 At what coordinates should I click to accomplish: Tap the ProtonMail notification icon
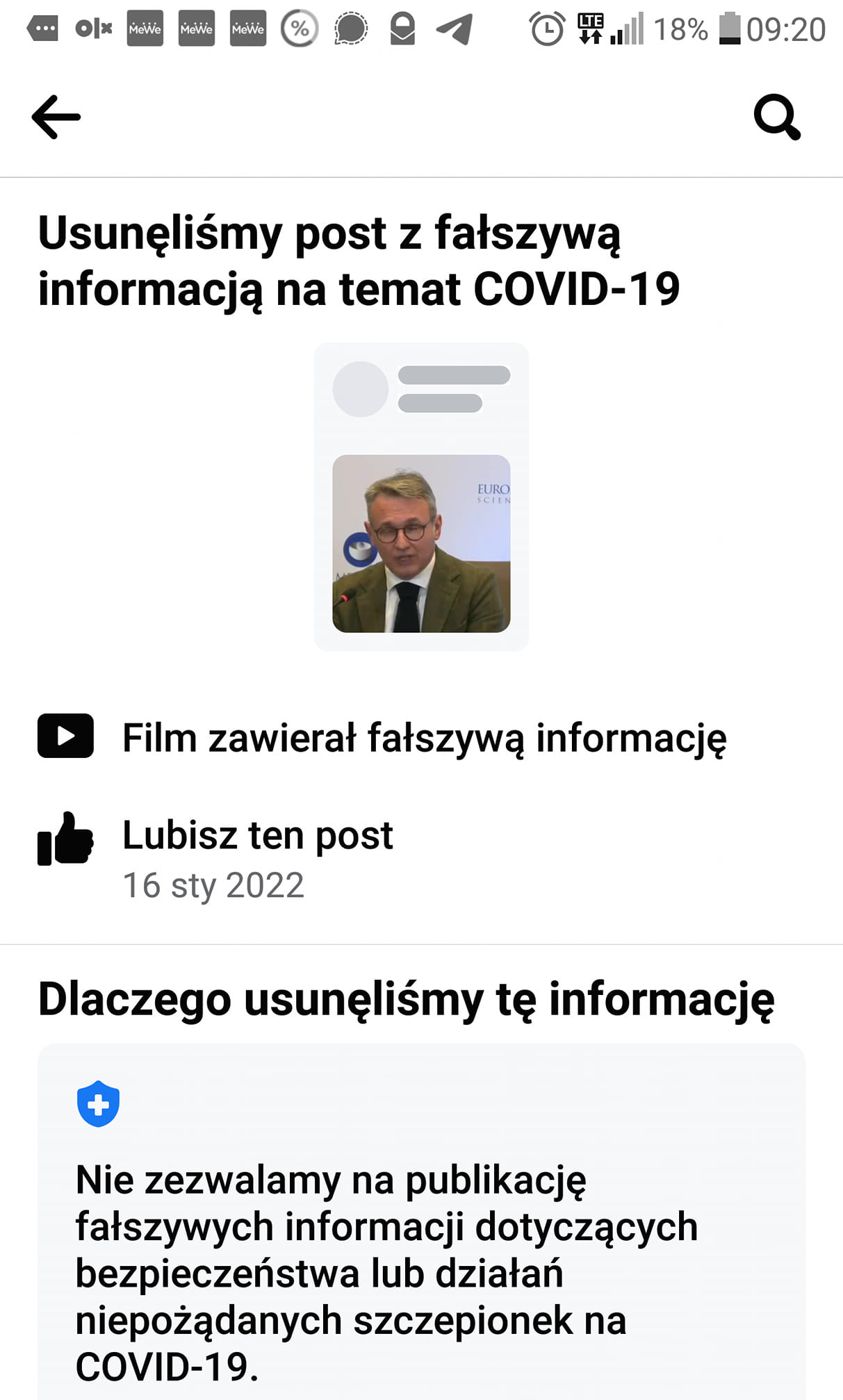(x=402, y=28)
